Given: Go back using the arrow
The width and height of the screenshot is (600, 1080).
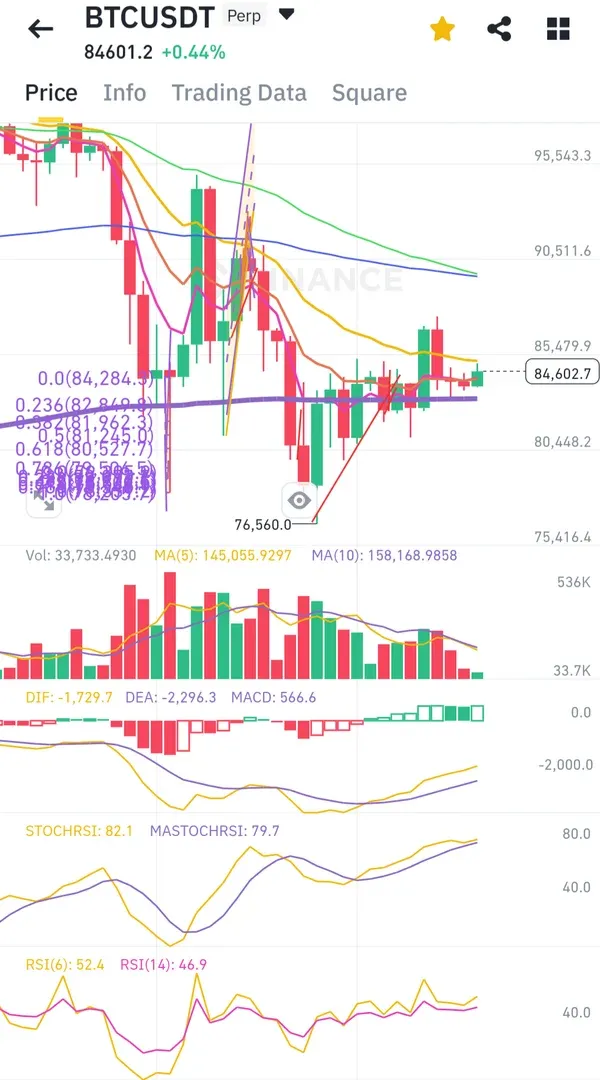Looking at the screenshot, I should tap(40, 28).
